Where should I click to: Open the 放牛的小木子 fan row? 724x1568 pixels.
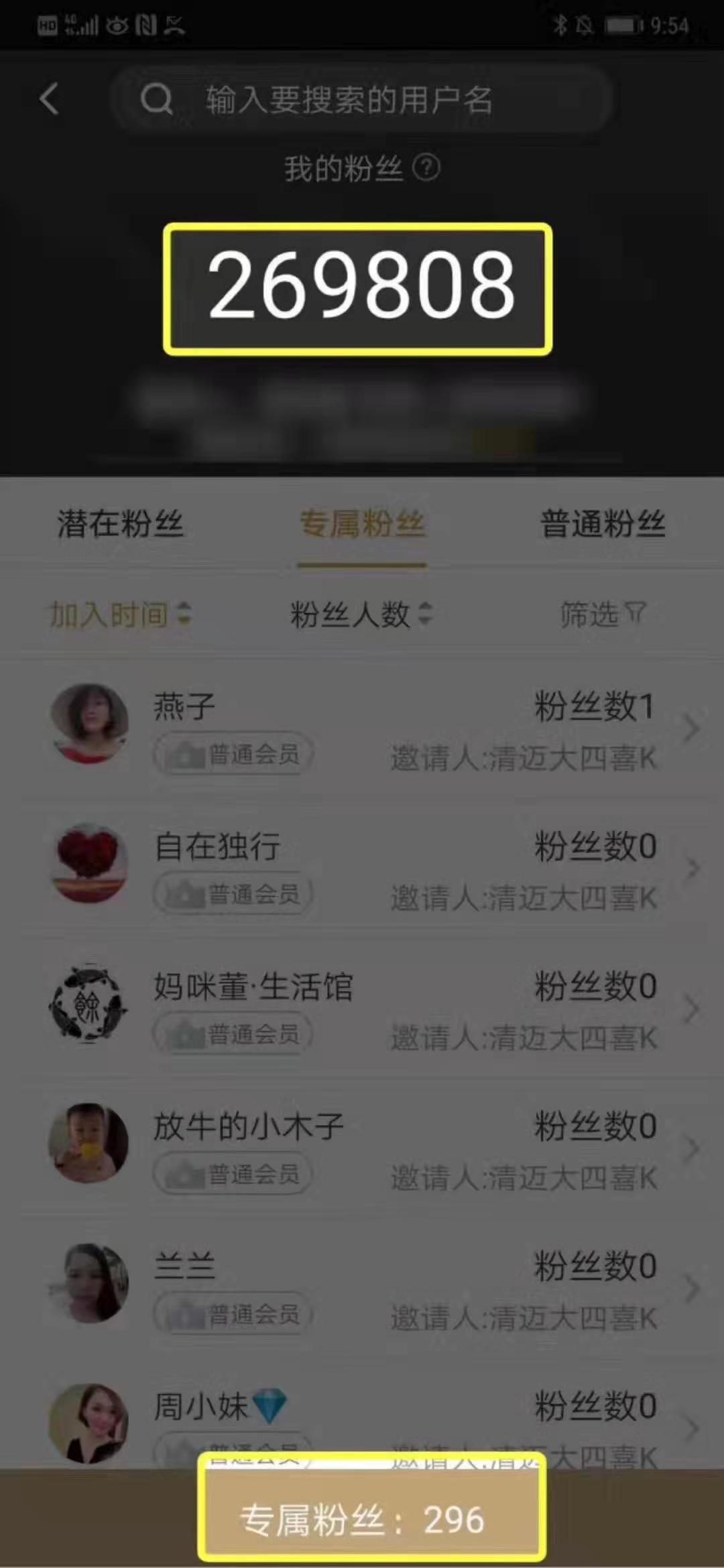(x=362, y=1149)
